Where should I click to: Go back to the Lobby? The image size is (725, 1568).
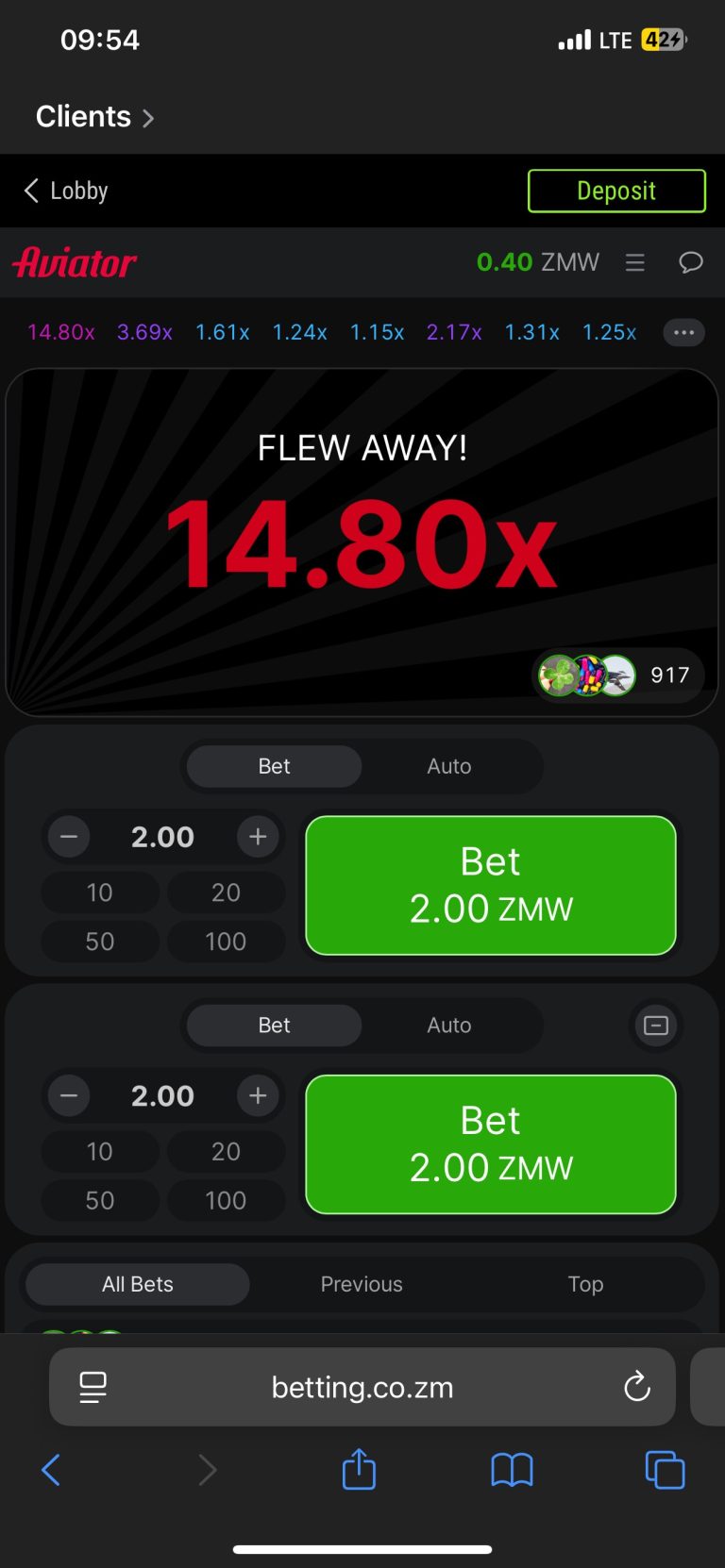[66, 191]
